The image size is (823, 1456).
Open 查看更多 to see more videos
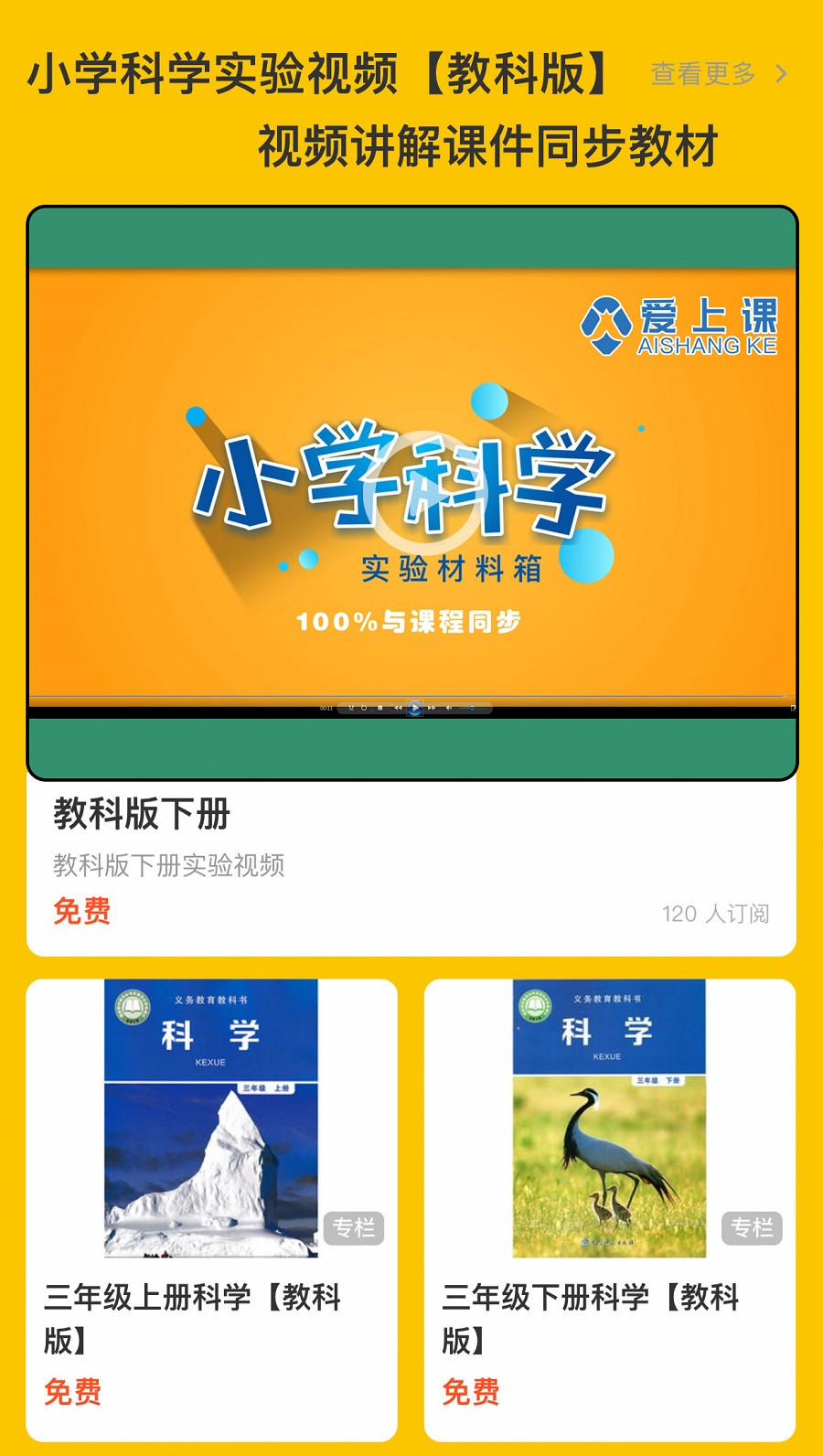[718, 73]
